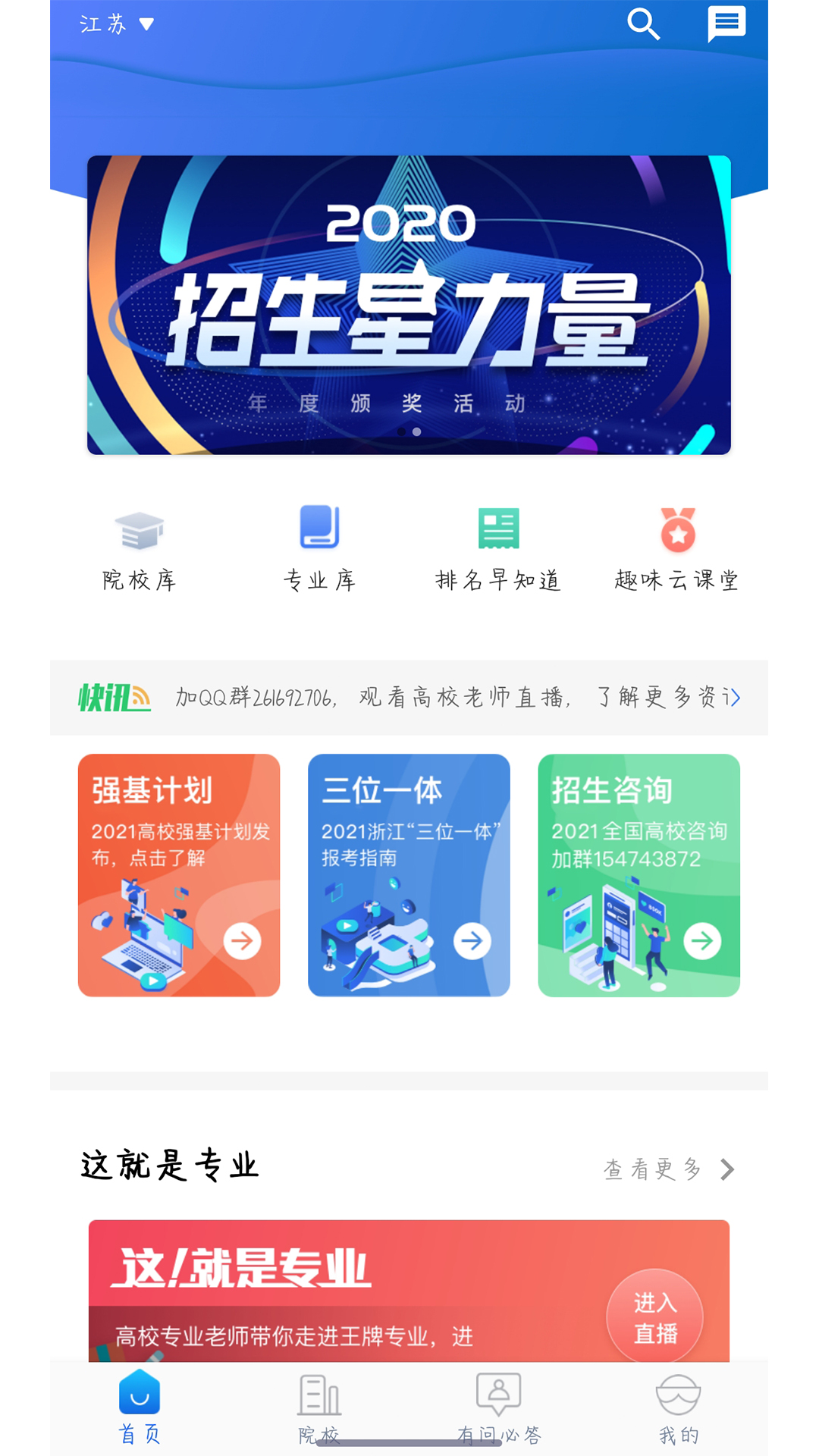Switch to the 有问必答 tab

pyautogui.click(x=498, y=1407)
